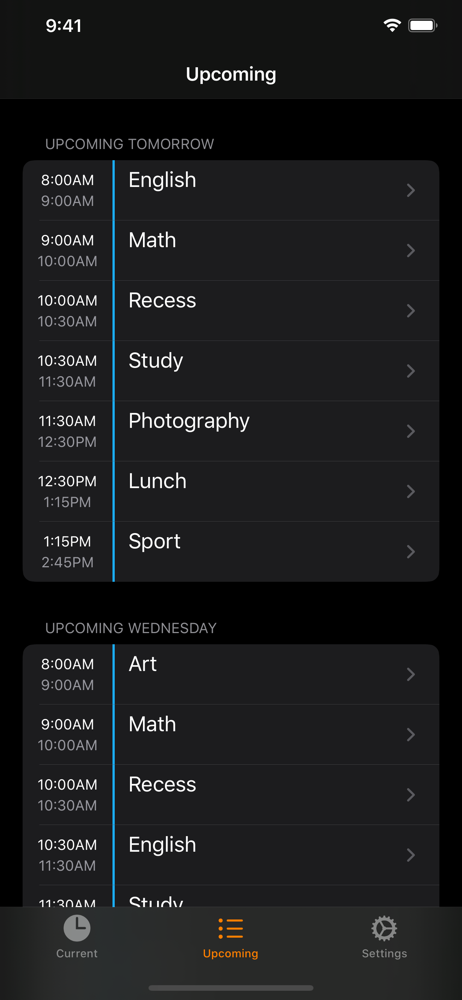Open Wednesday's Art class

pos(231,674)
